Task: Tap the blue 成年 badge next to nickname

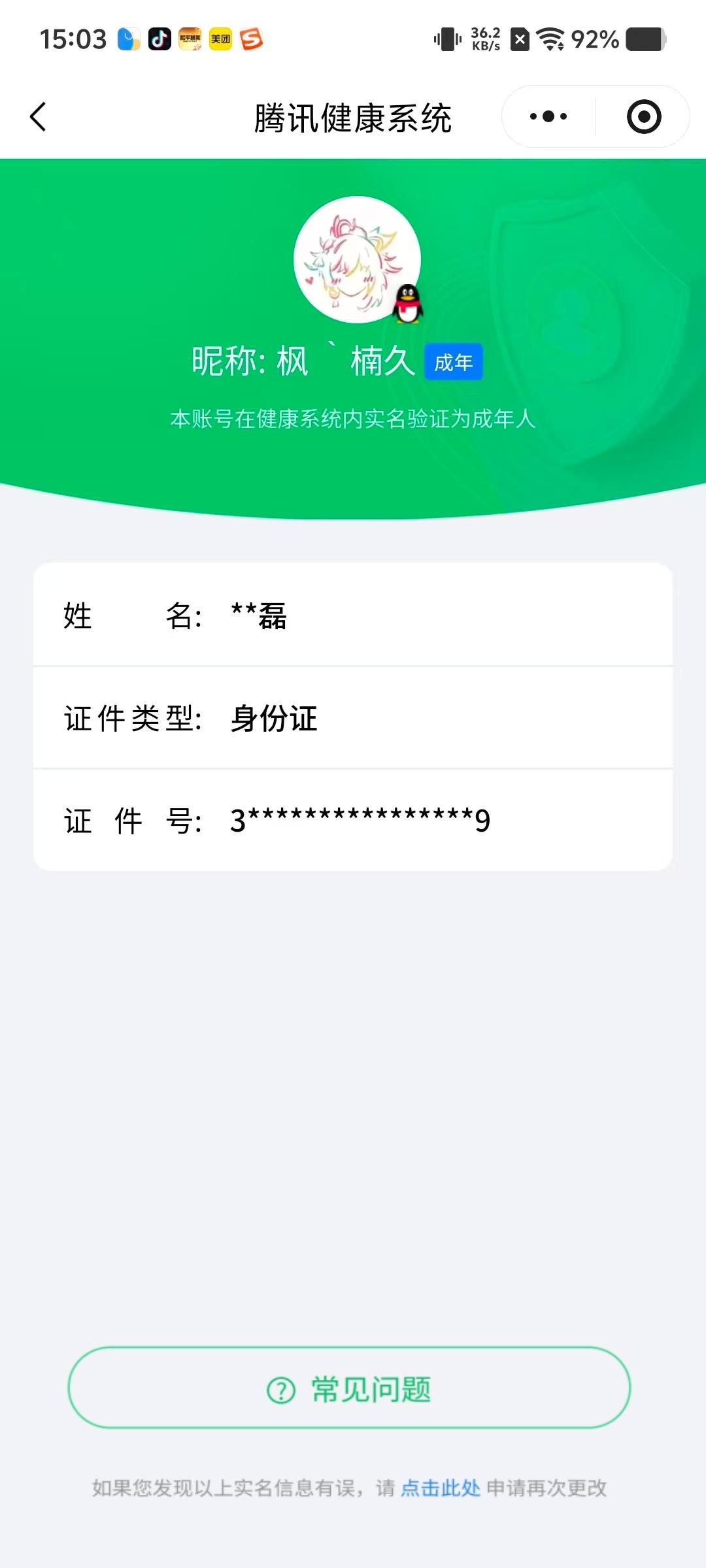Action: tap(454, 361)
